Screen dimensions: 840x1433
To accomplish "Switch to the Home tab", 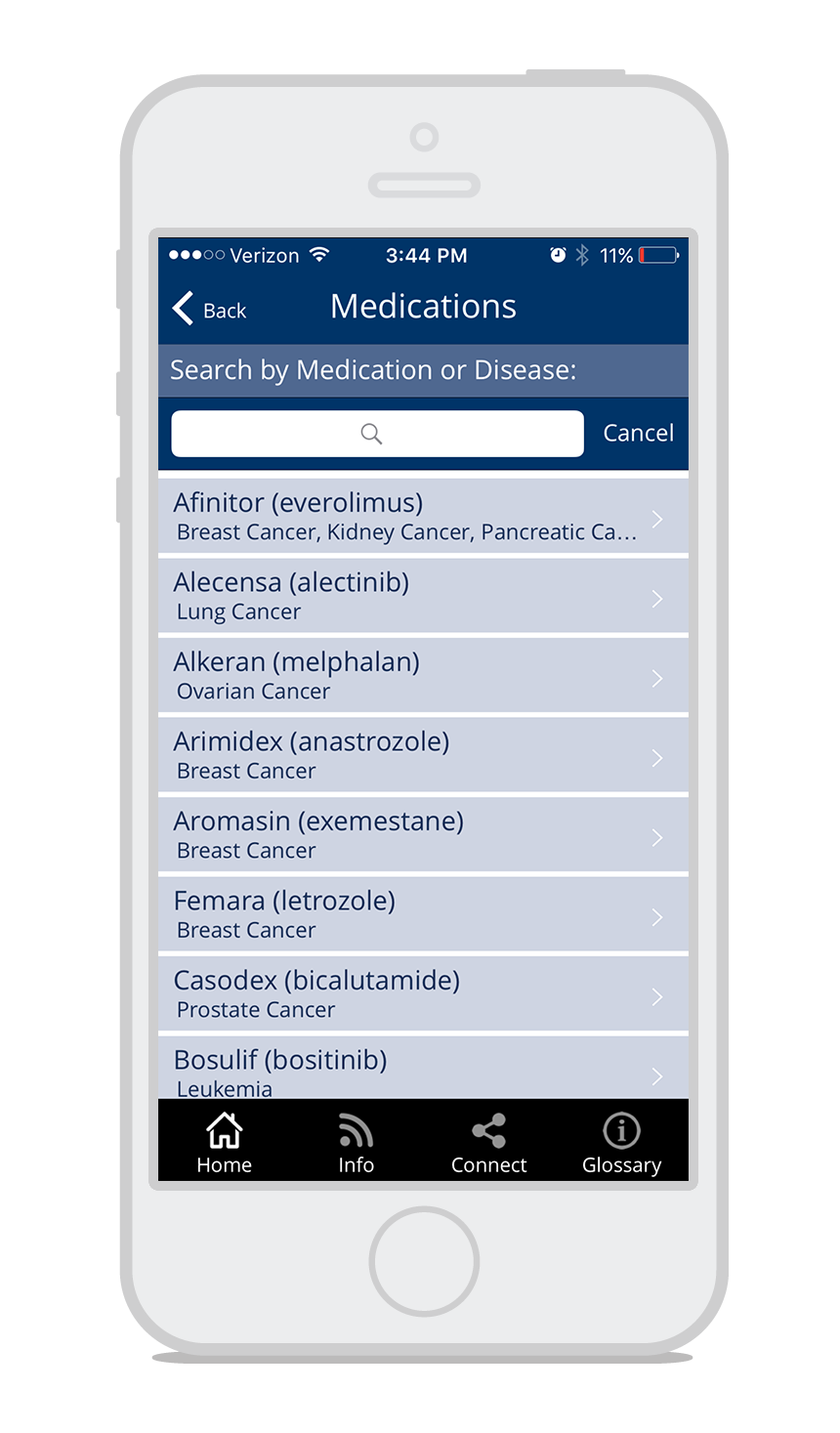I will click(x=224, y=1142).
